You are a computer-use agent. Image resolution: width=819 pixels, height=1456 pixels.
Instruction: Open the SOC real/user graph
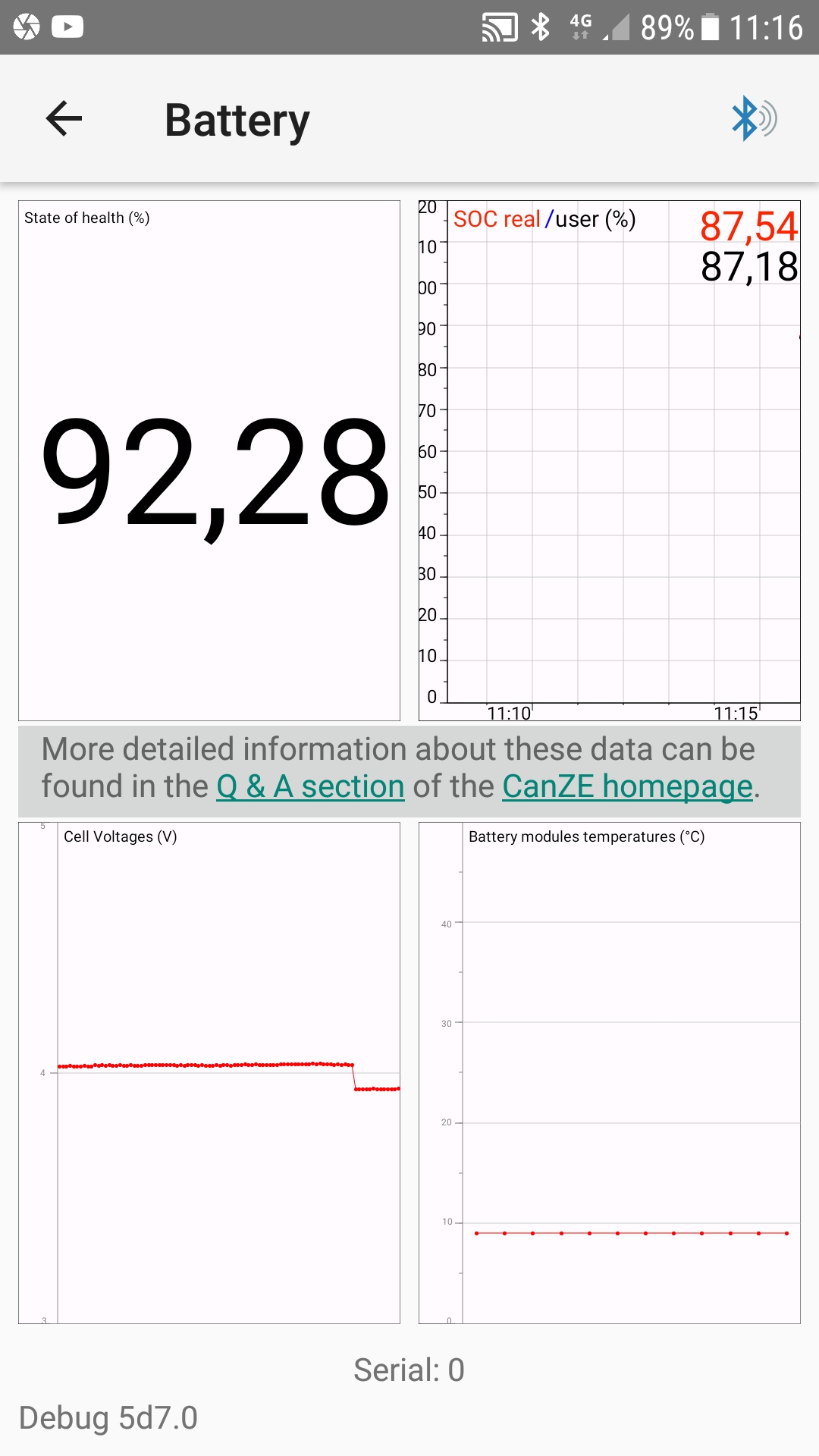[x=610, y=460]
